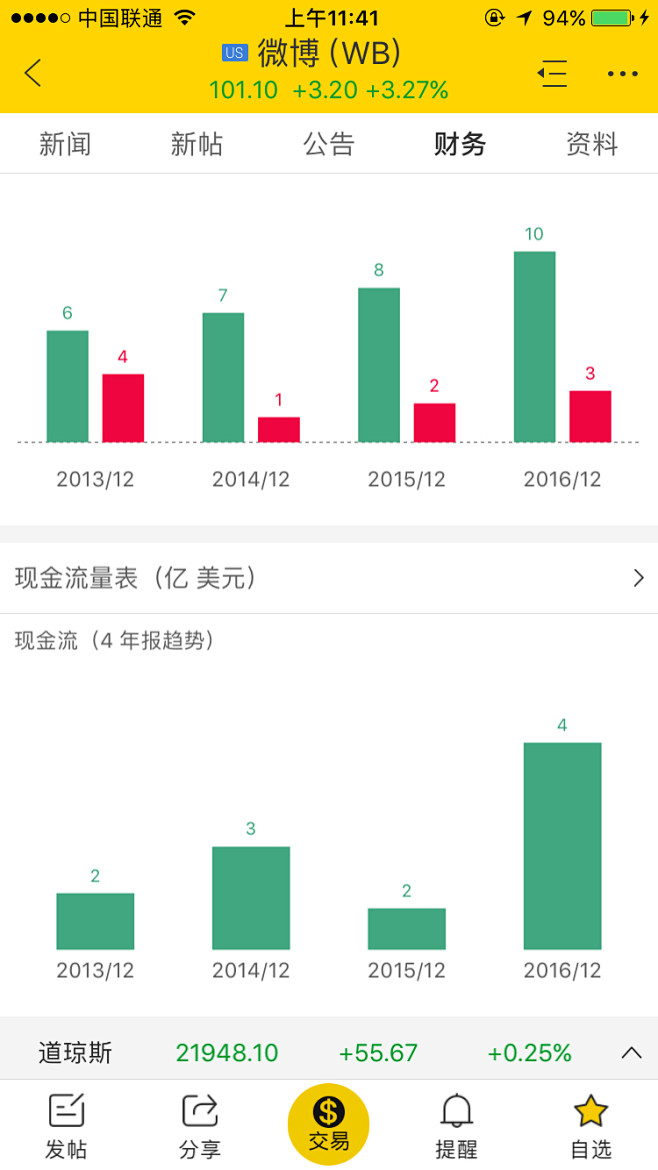Viewport: 658px width, 1170px height.
Task: Tap 发帖 to write a post
Action: pyautogui.click(x=66, y=1126)
